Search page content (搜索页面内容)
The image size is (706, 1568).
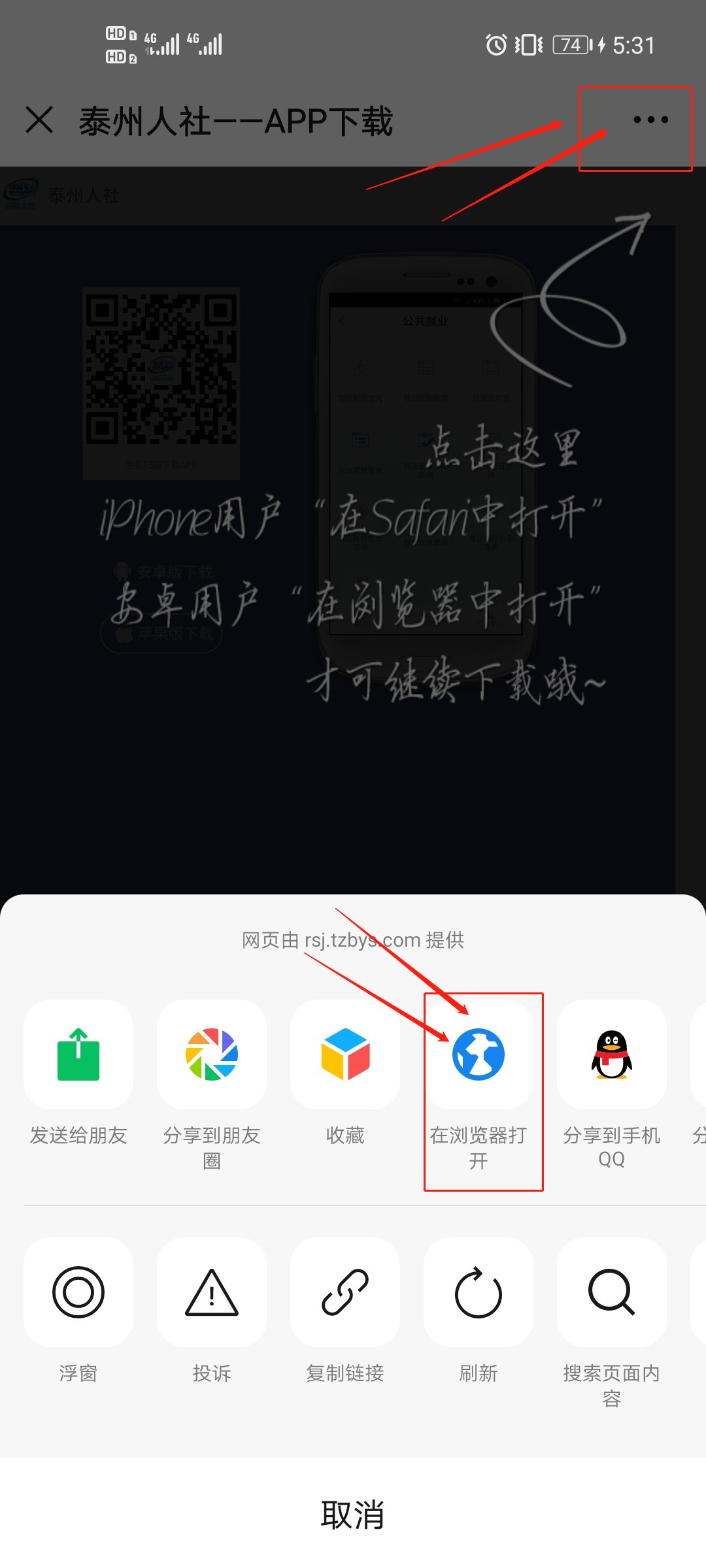pyautogui.click(x=612, y=1292)
